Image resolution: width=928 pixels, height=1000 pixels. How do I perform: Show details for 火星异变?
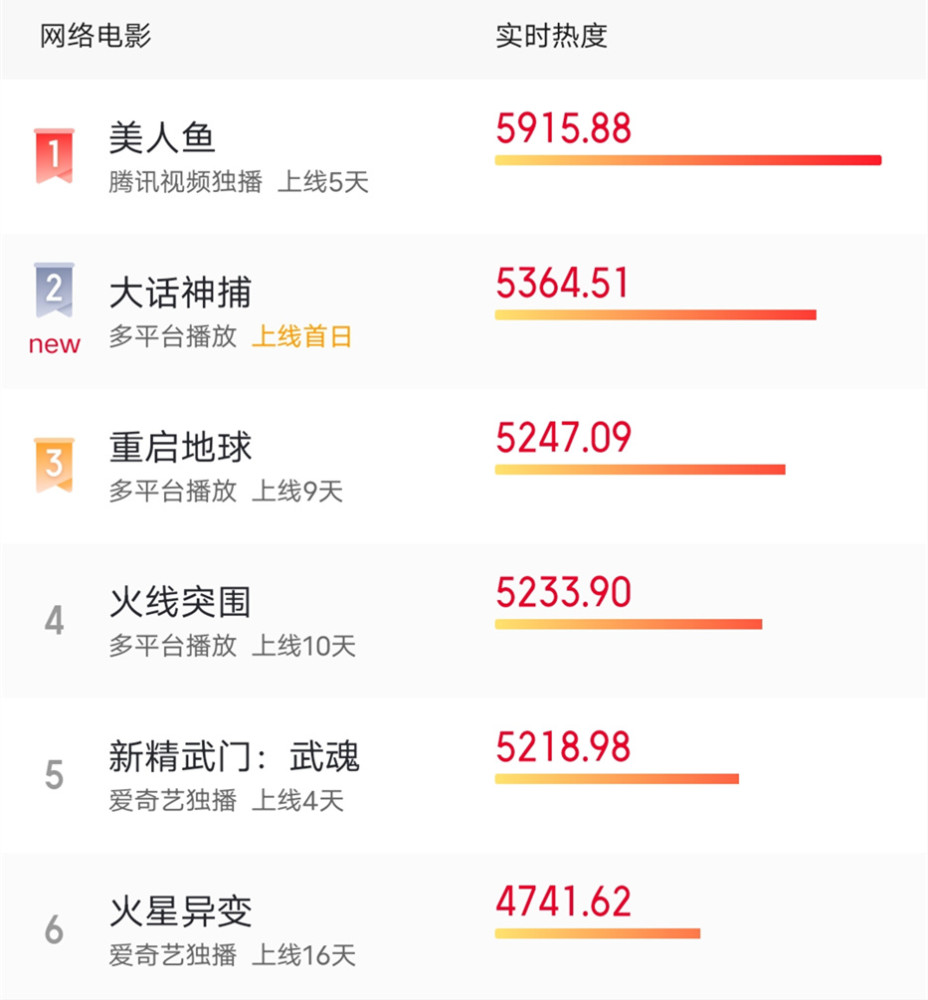(x=180, y=912)
